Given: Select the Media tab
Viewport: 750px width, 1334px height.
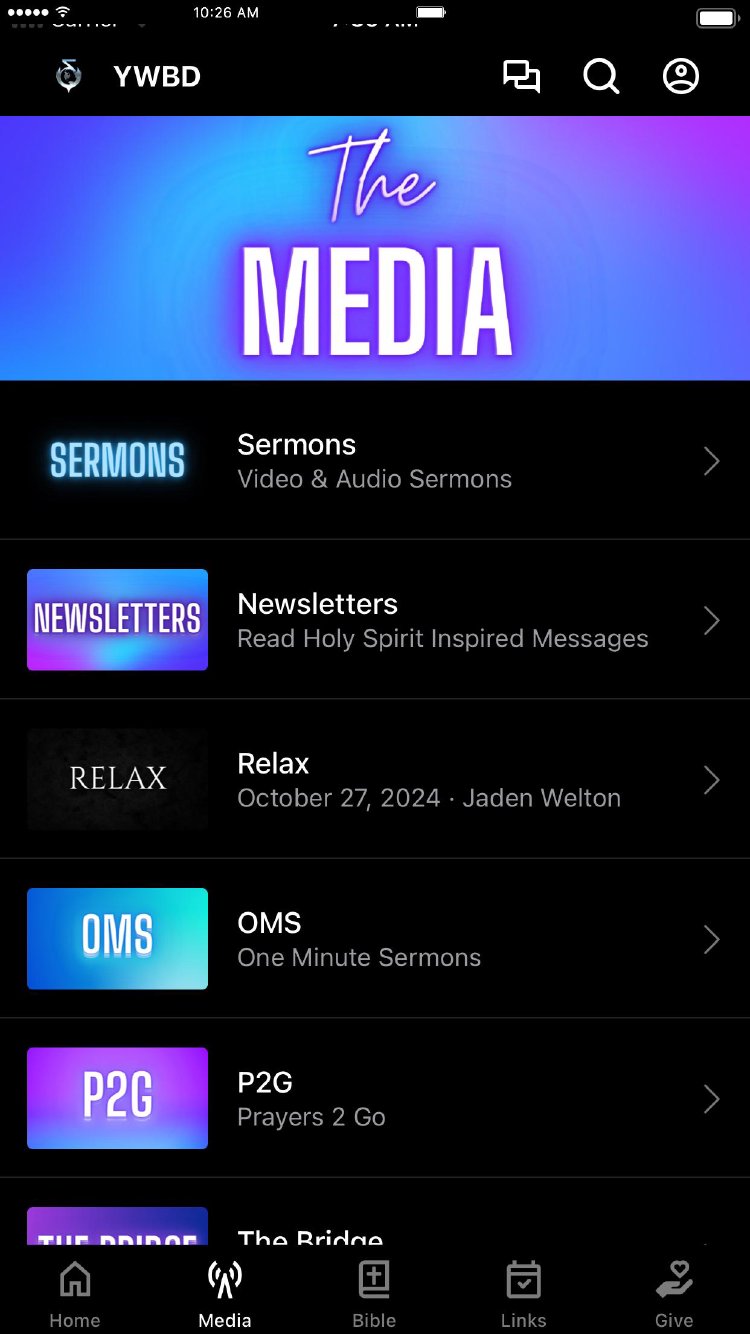Looking at the screenshot, I should tap(225, 1295).
